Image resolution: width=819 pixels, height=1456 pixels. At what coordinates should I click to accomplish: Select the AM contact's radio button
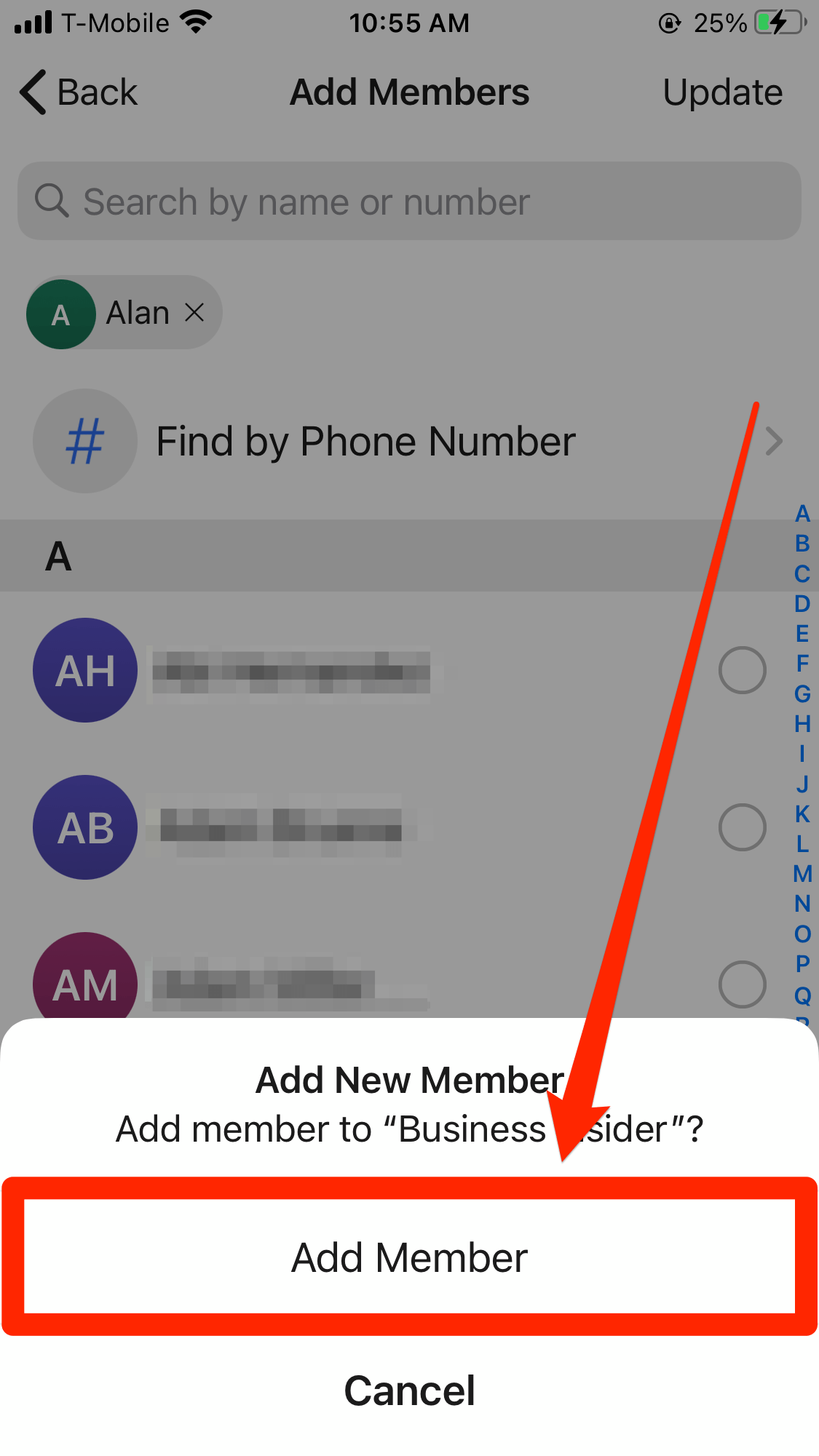742,984
